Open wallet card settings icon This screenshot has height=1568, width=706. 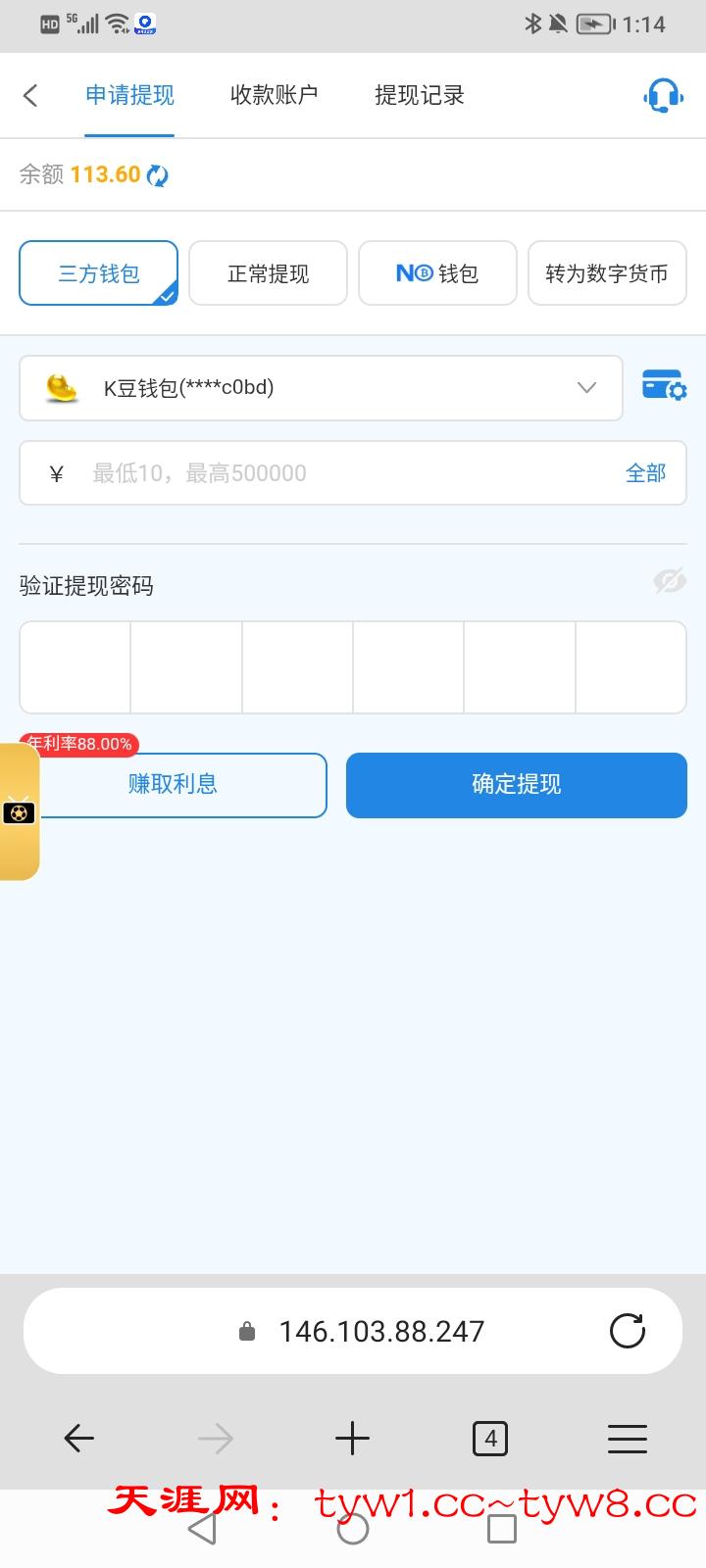click(x=664, y=385)
